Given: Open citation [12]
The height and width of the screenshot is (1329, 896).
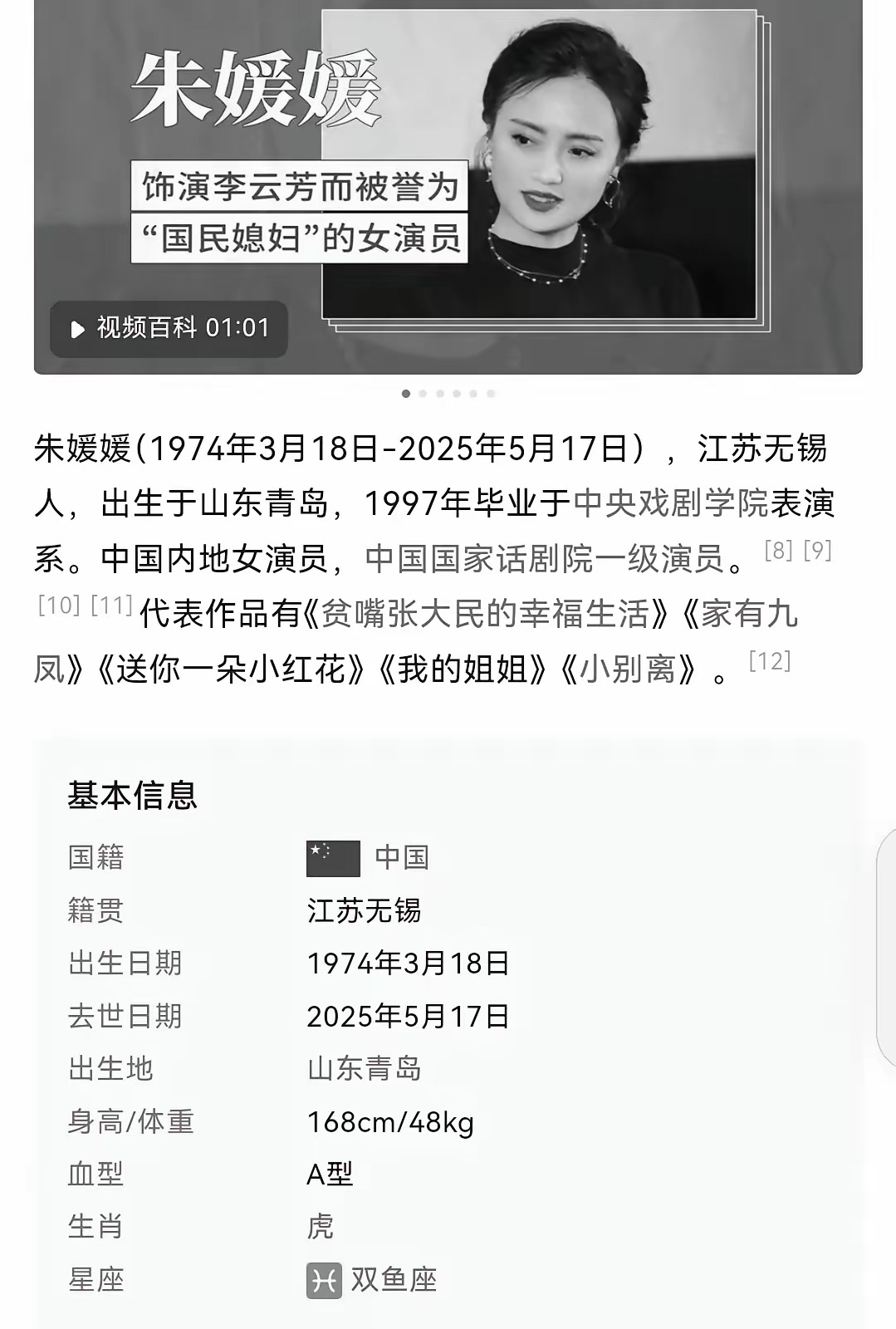Looking at the screenshot, I should 770,661.
